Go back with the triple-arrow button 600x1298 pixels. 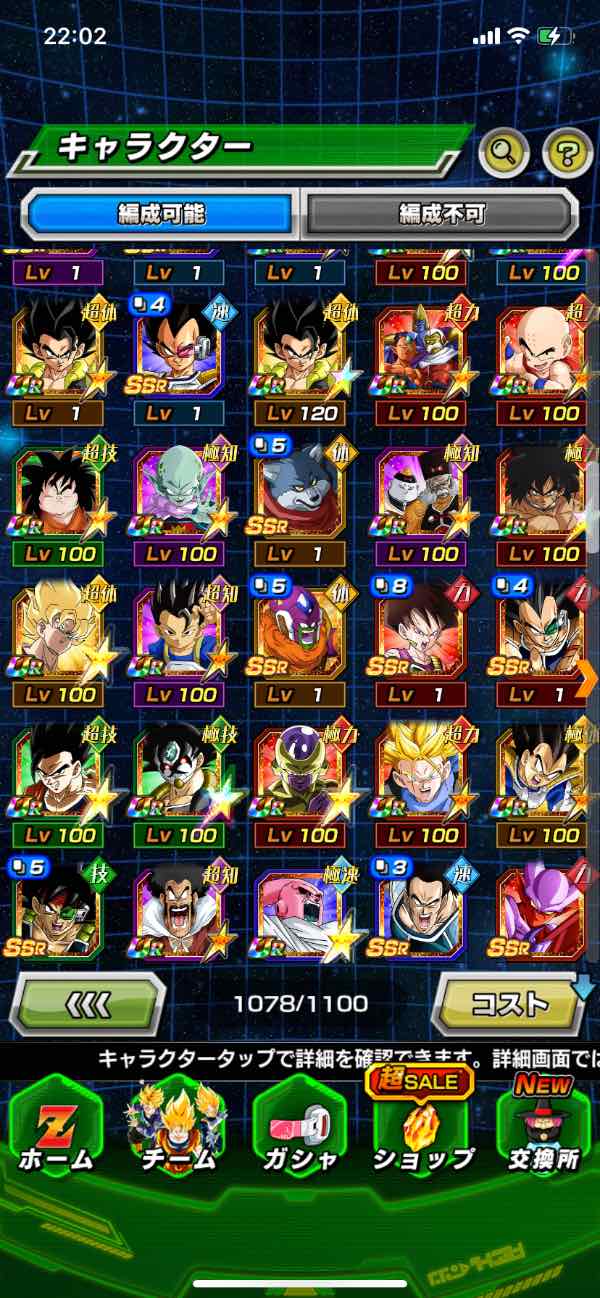[x=89, y=1003]
